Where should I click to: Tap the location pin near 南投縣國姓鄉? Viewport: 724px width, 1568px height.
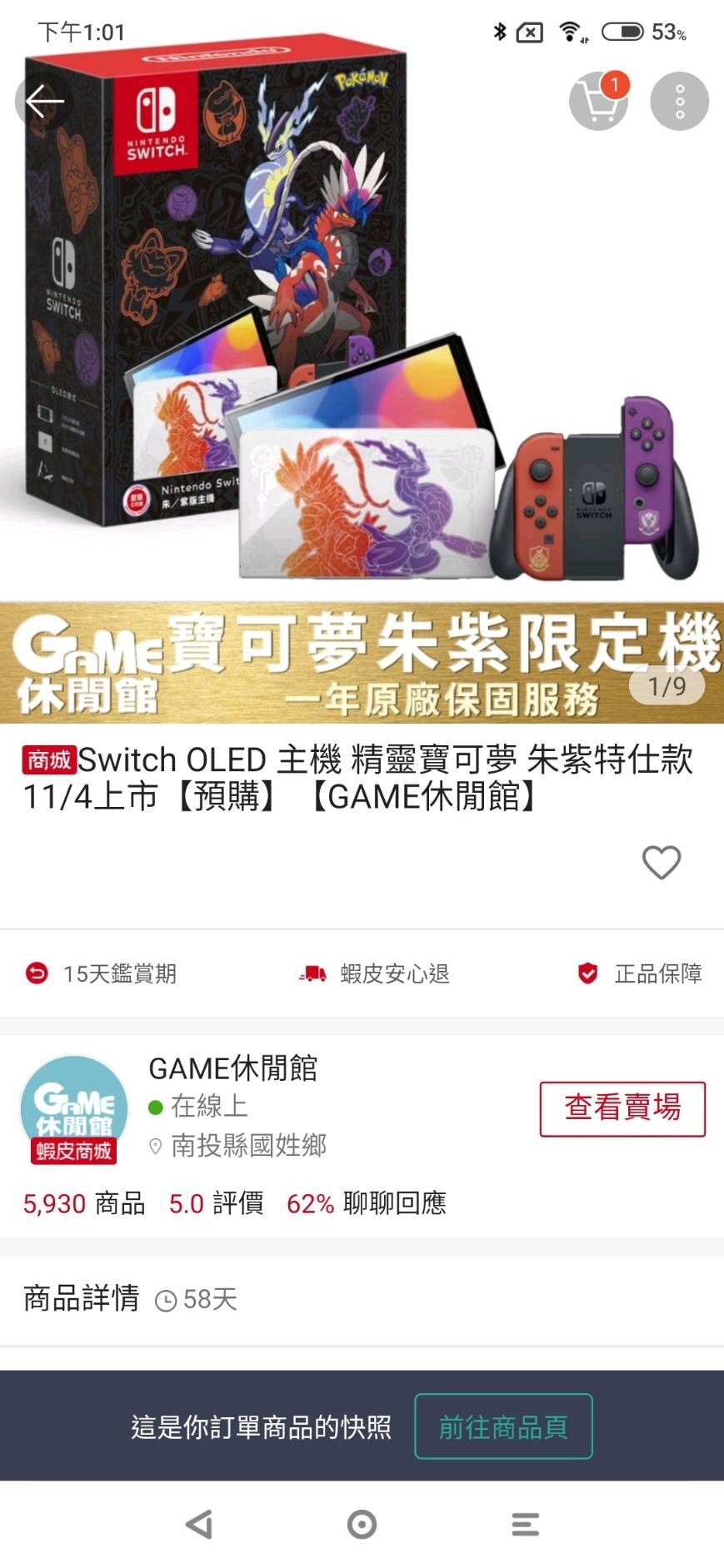point(155,1146)
